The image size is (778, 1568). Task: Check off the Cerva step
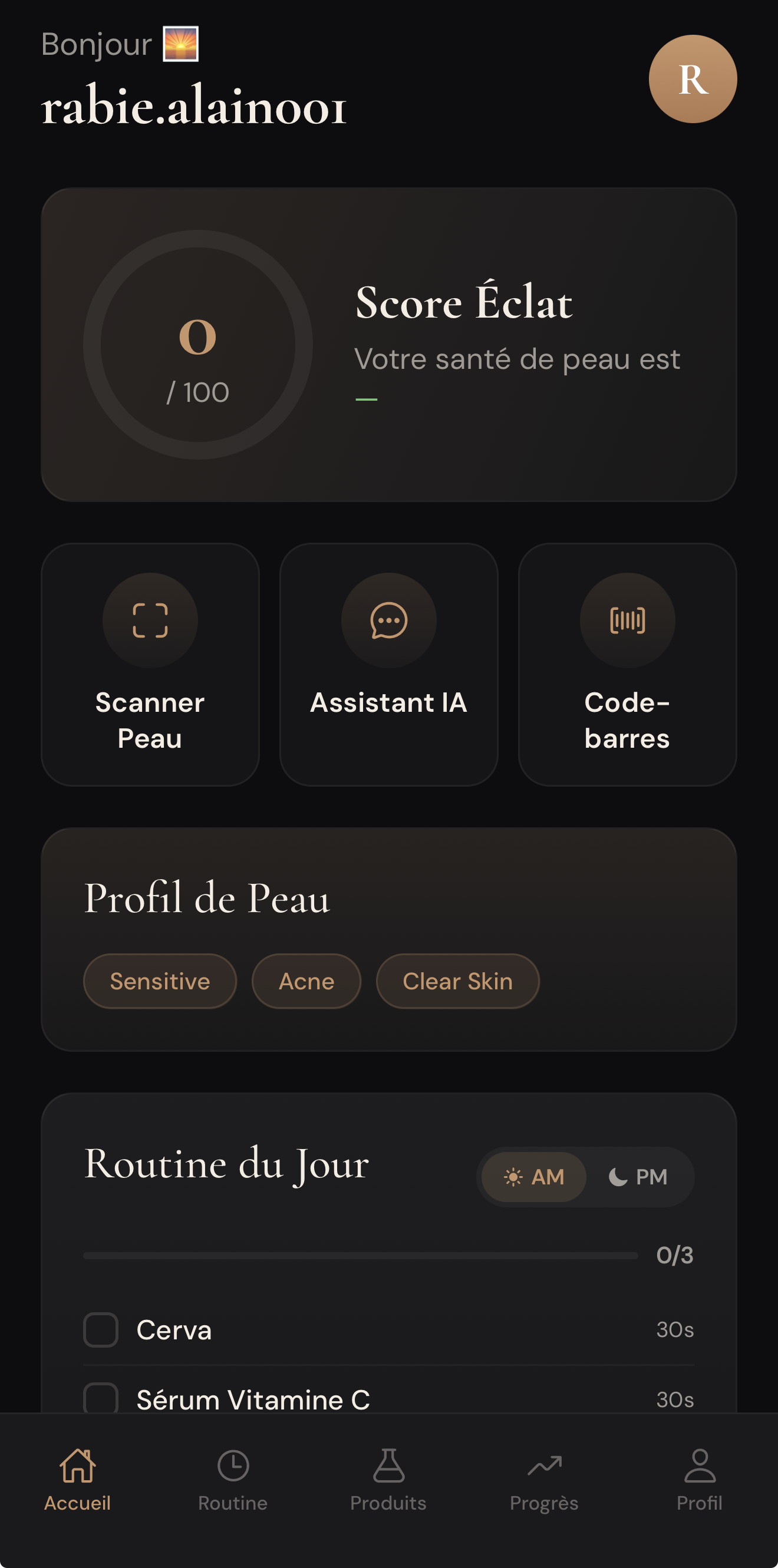pos(101,1330)
